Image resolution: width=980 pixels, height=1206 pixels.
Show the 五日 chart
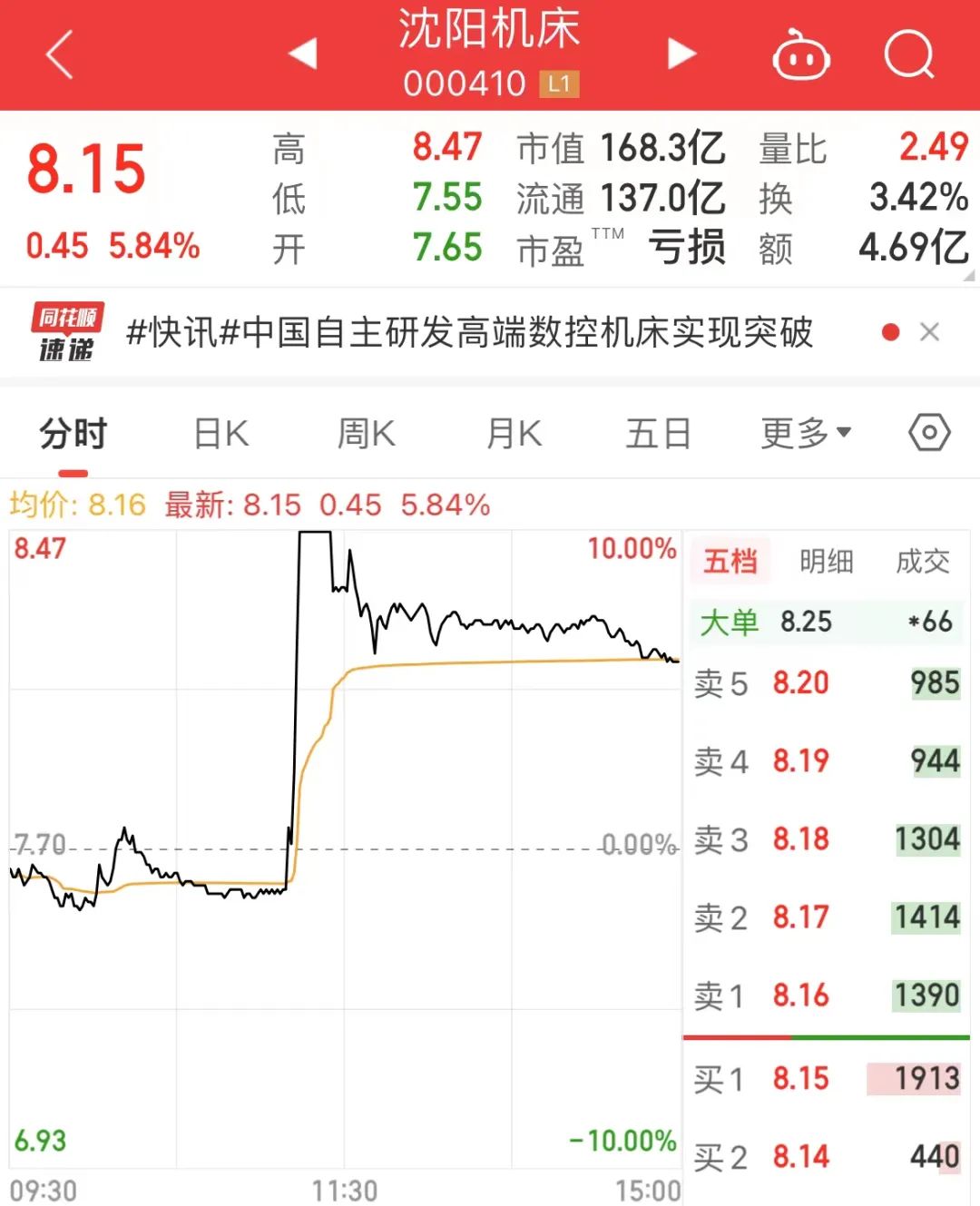[659, 434]
